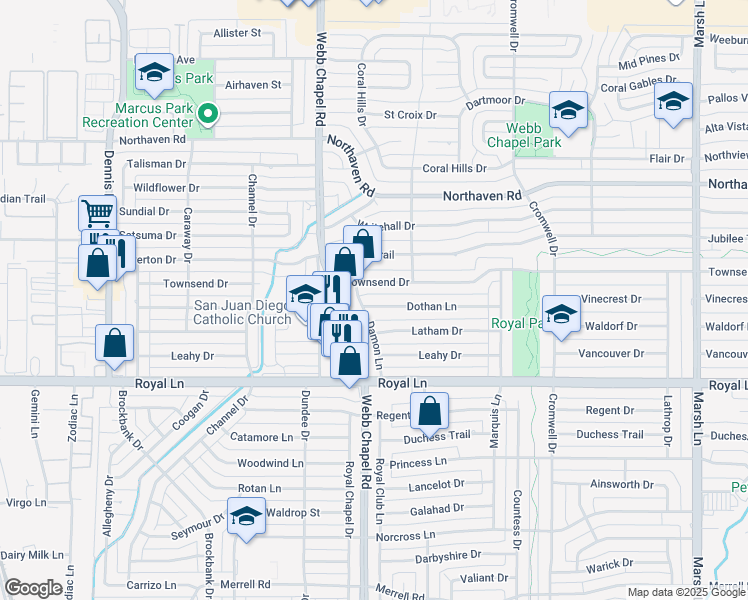This screenshot has width=748, height=600.
Task: Select the shopping bag marker above Duchess Trail
Action: pos(430,411)
